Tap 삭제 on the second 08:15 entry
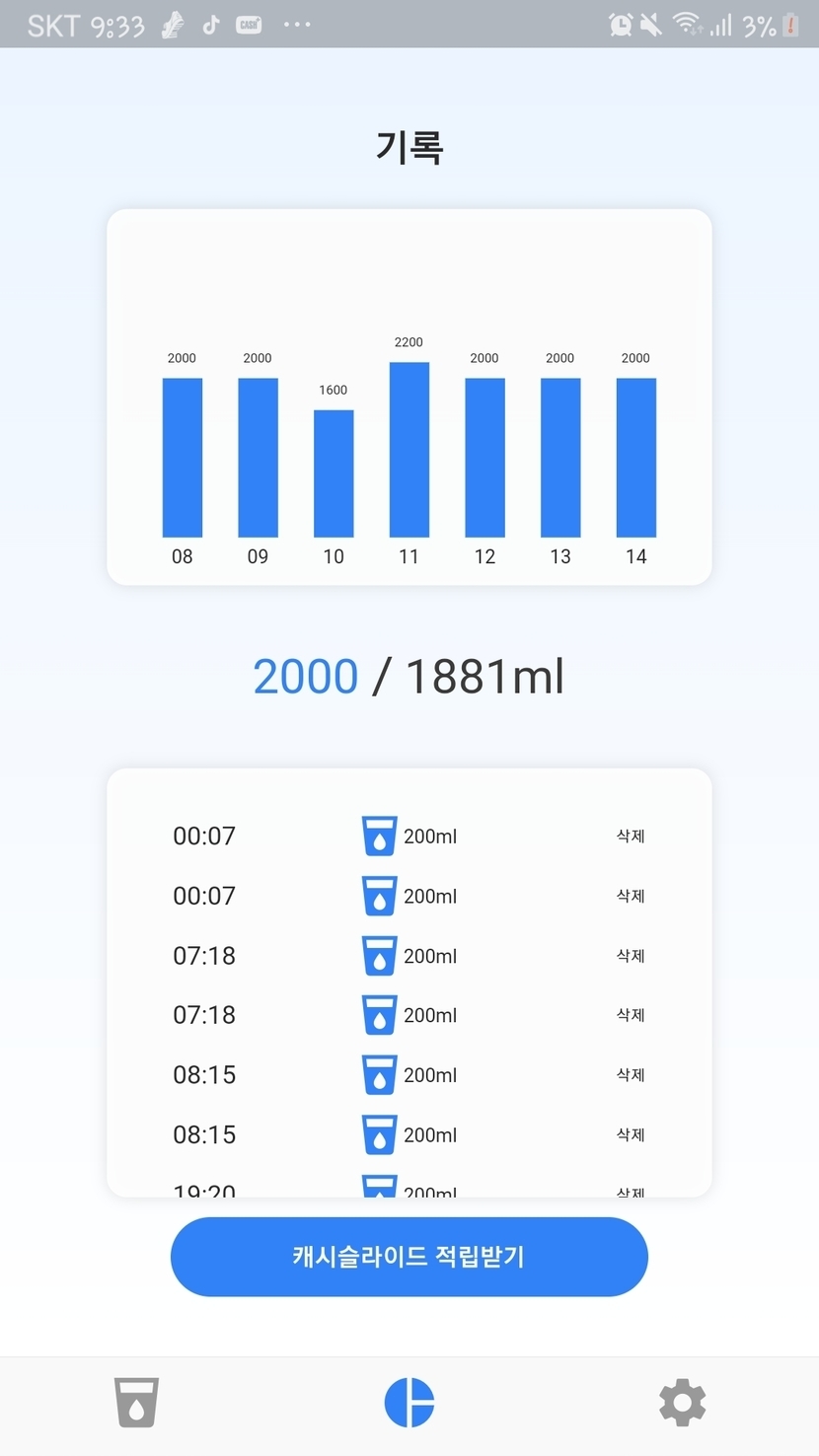819x1456 pixels. click(x=631, y=1134)
